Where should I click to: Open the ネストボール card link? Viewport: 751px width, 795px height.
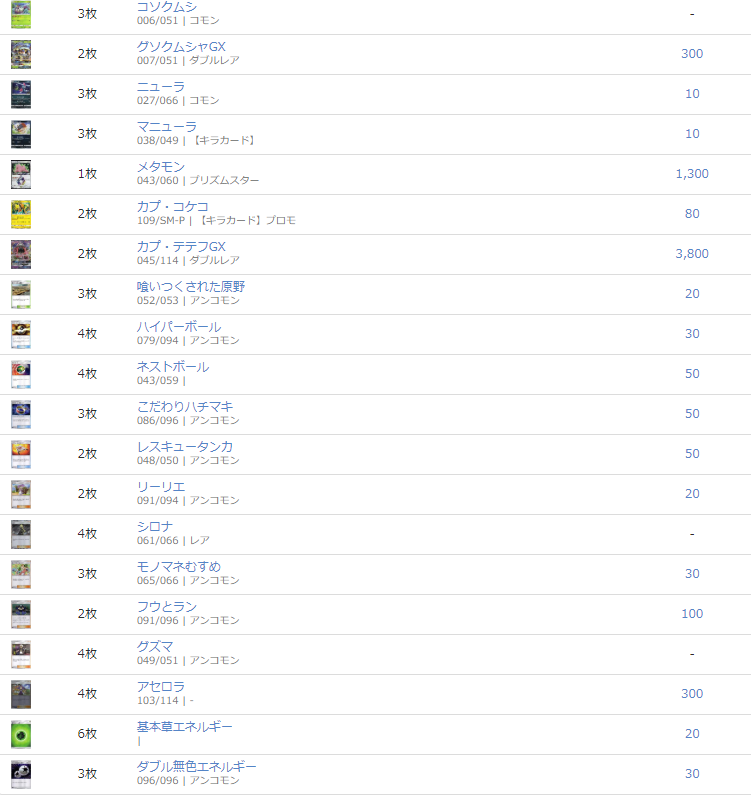tap(173, 367)
